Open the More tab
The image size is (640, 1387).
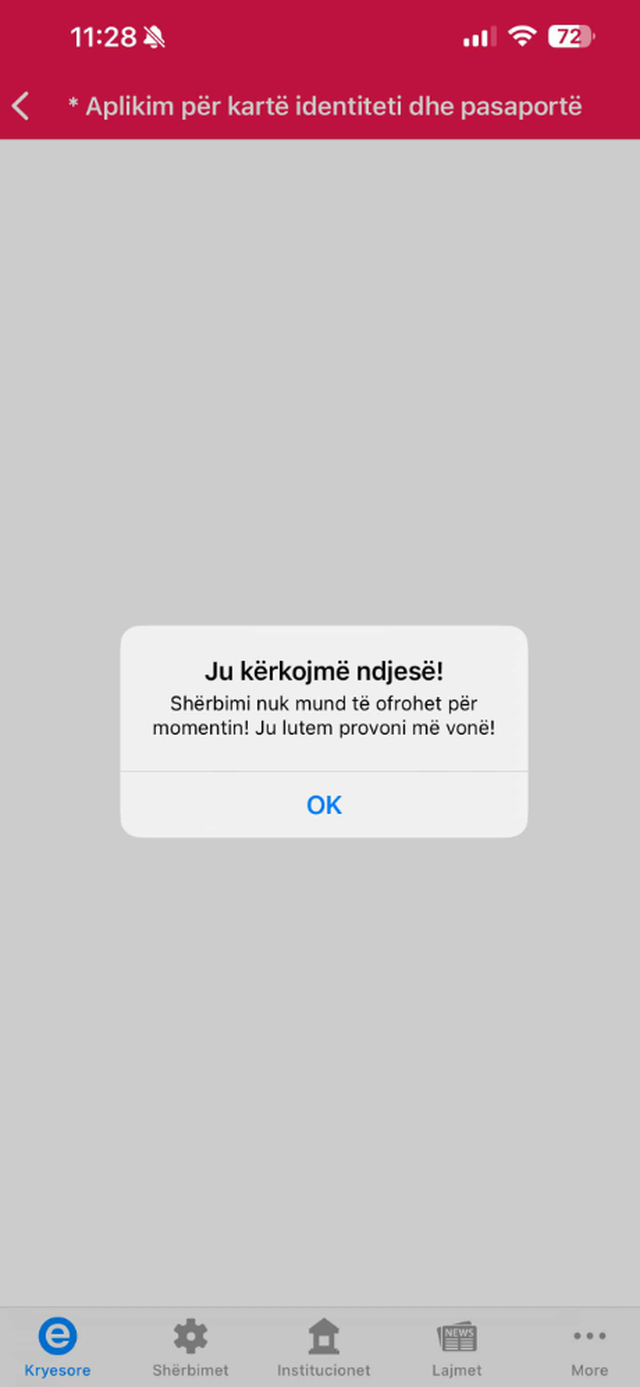(x=589, y=1347)
